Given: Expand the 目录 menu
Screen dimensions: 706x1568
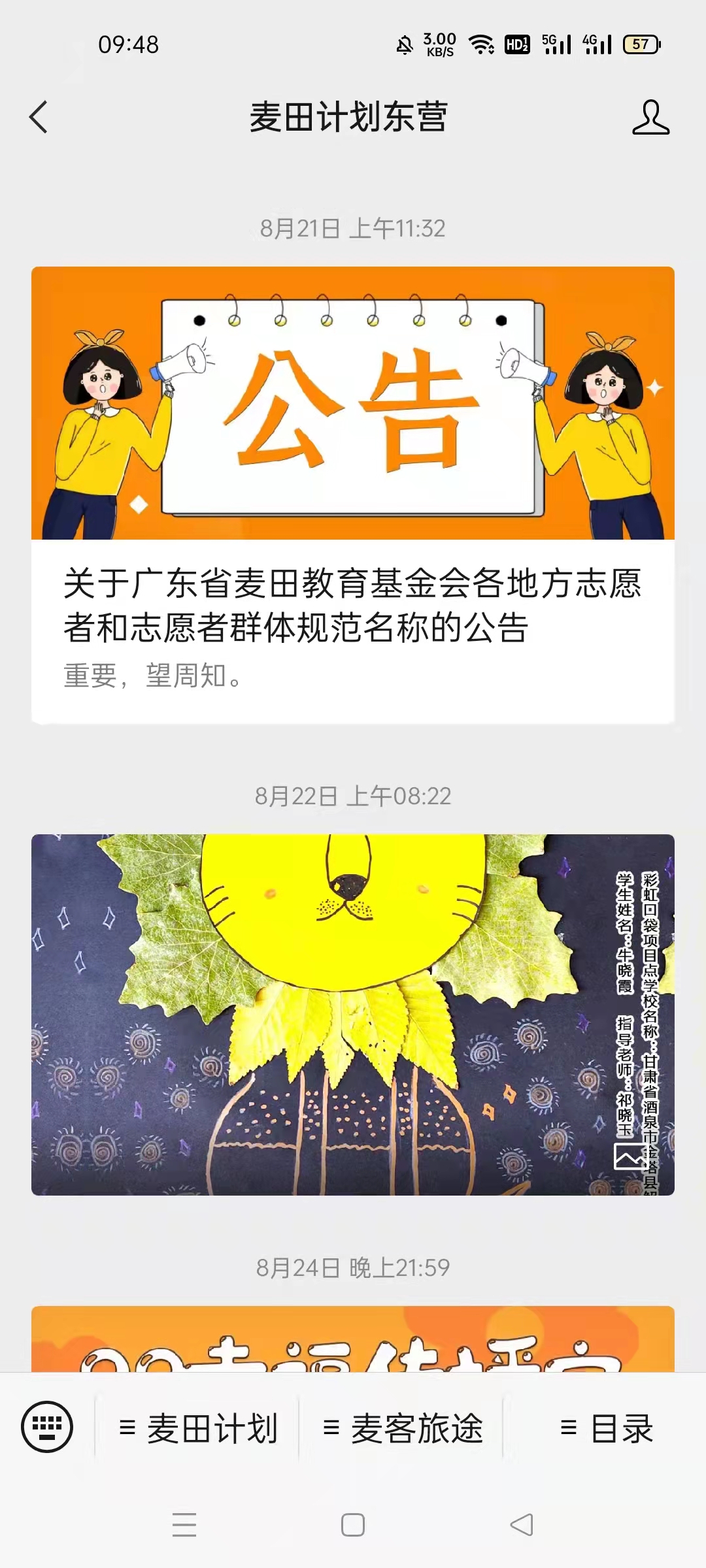Looking at the screenshot, I should click(x=605, y=1428).
